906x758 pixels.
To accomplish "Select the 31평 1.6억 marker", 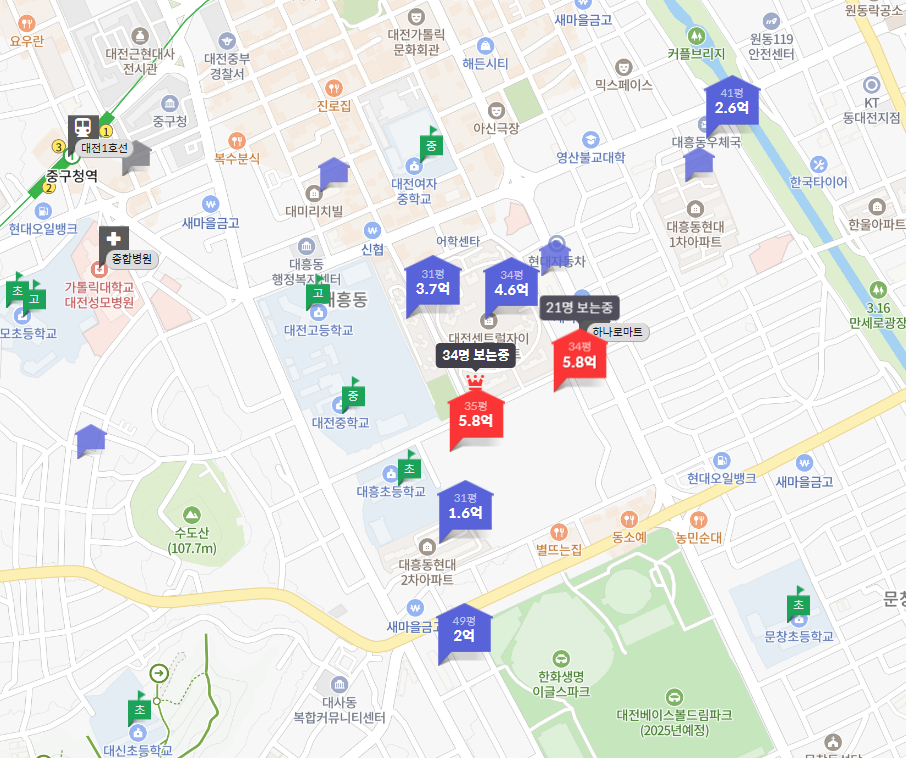I will pyautogui.click(x=465, y=507).
